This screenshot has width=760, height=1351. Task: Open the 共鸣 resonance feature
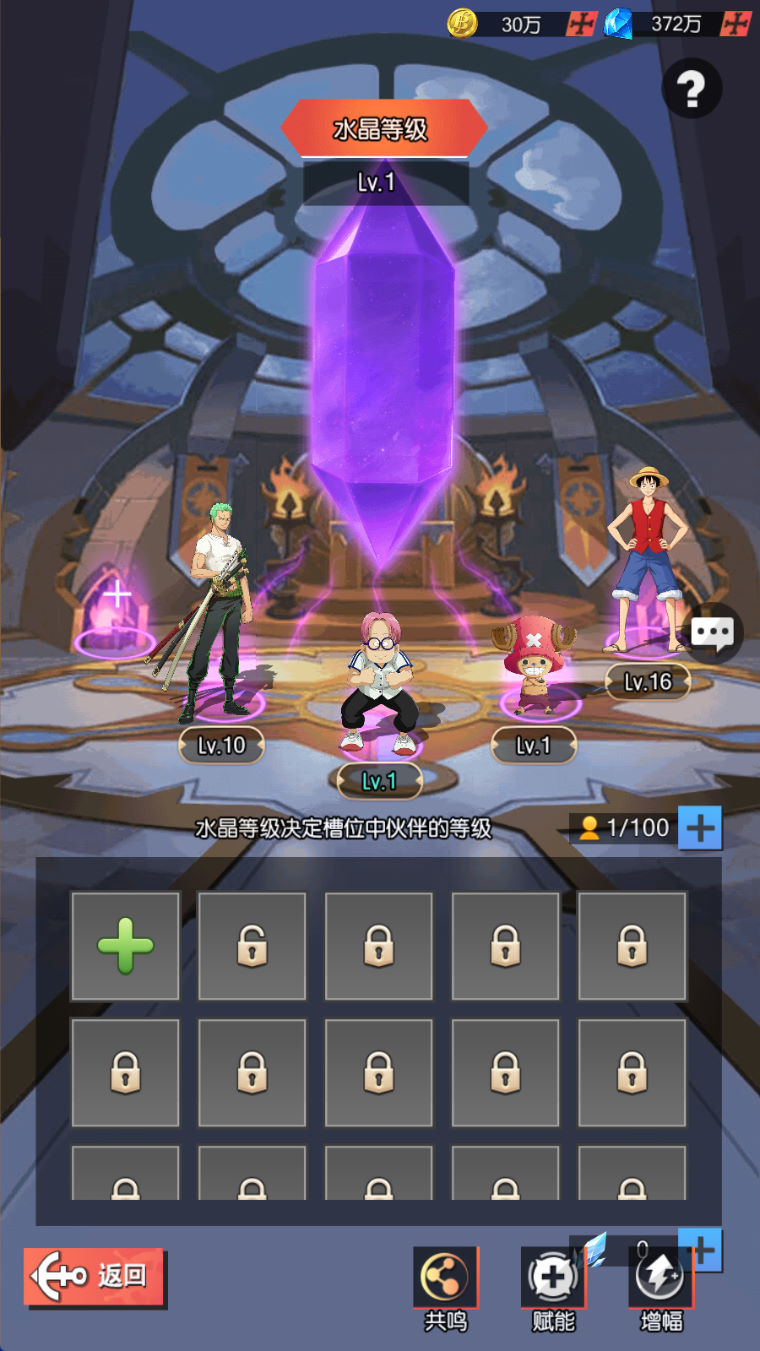coord(446,1285)
